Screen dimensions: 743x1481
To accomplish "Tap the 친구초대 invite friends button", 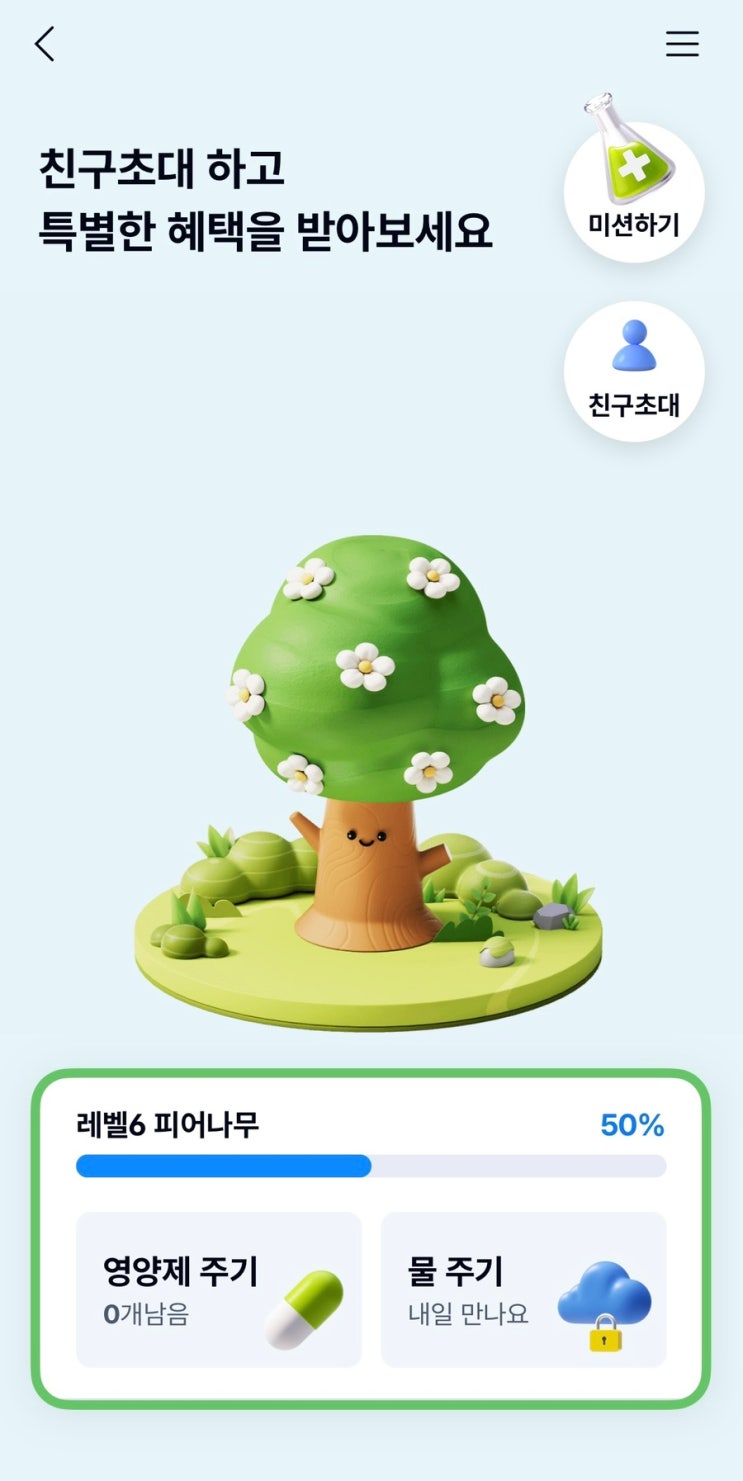I will tap(634, 372).
